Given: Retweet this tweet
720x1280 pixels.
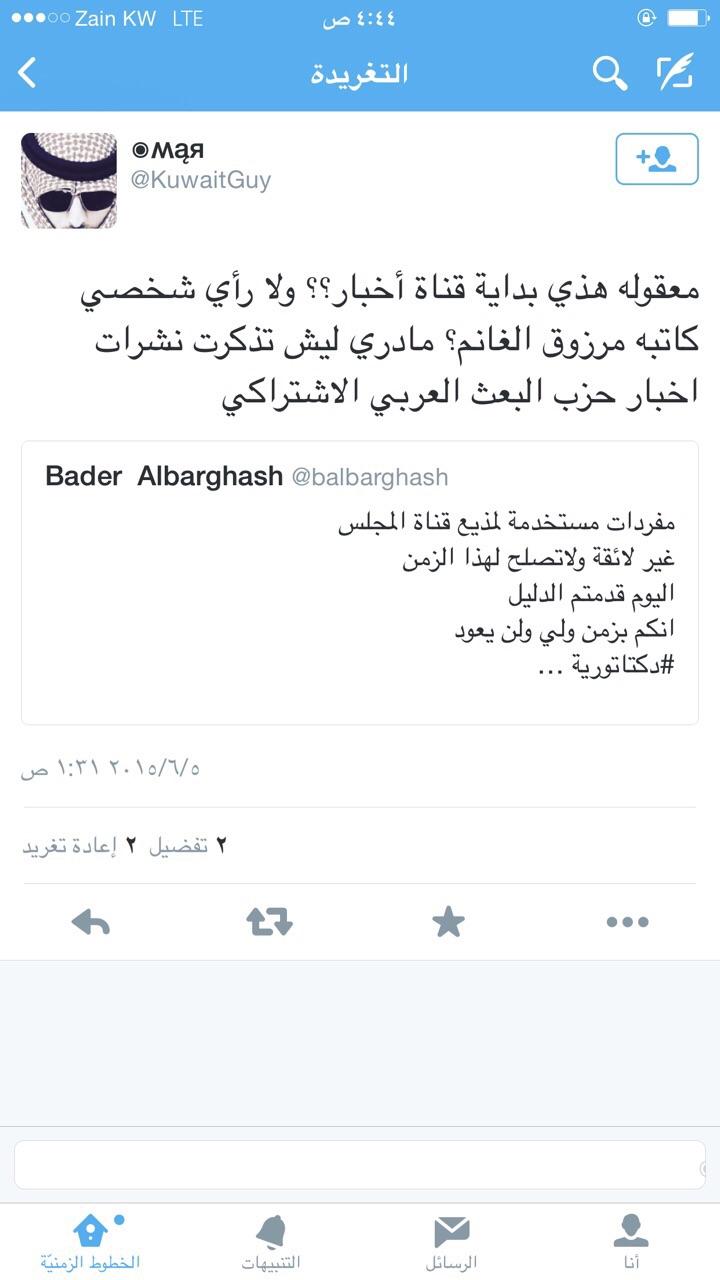Looking at the screenshot, I should [269, 922].
